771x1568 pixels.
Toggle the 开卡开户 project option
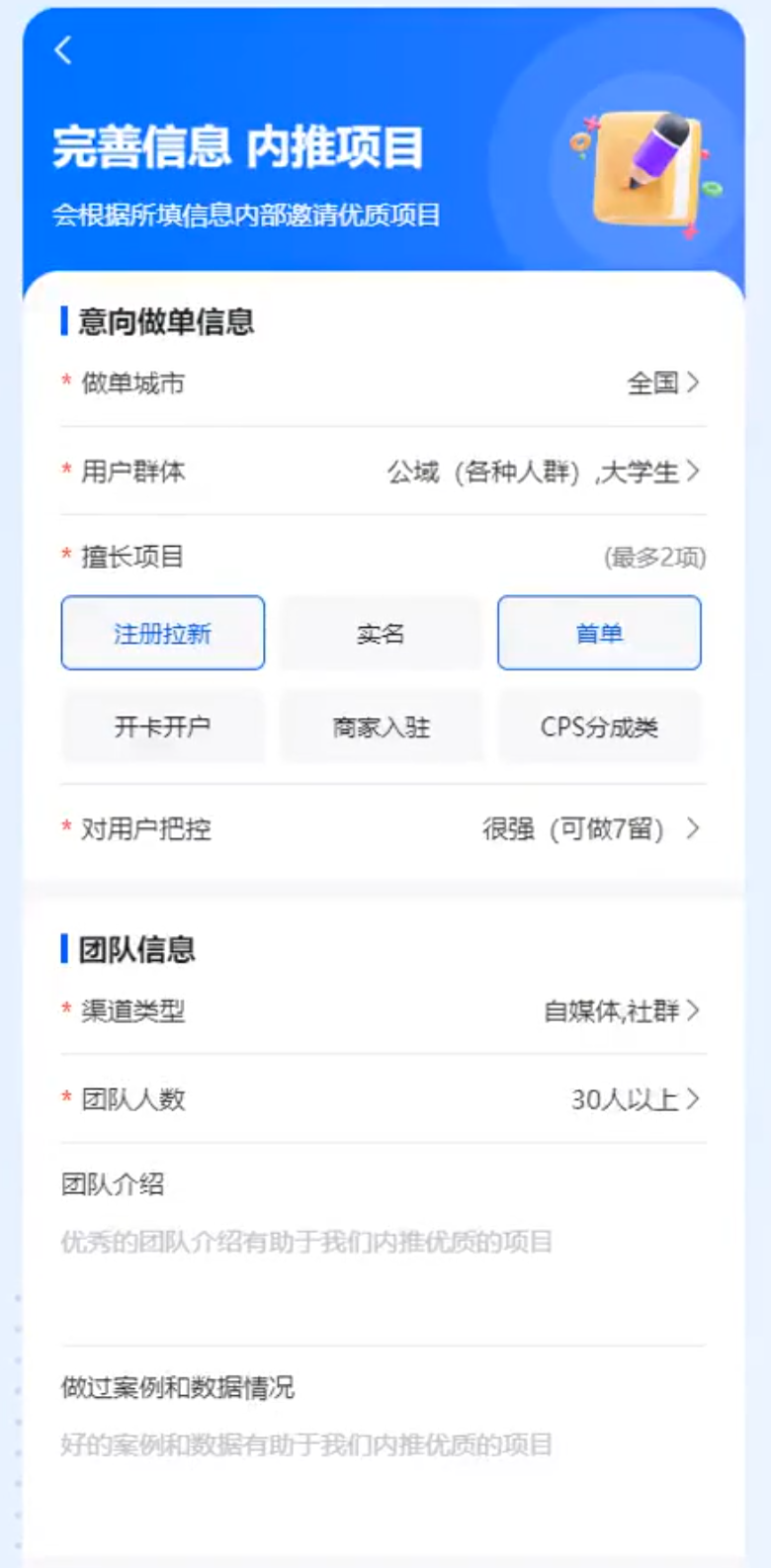point(162,728)
